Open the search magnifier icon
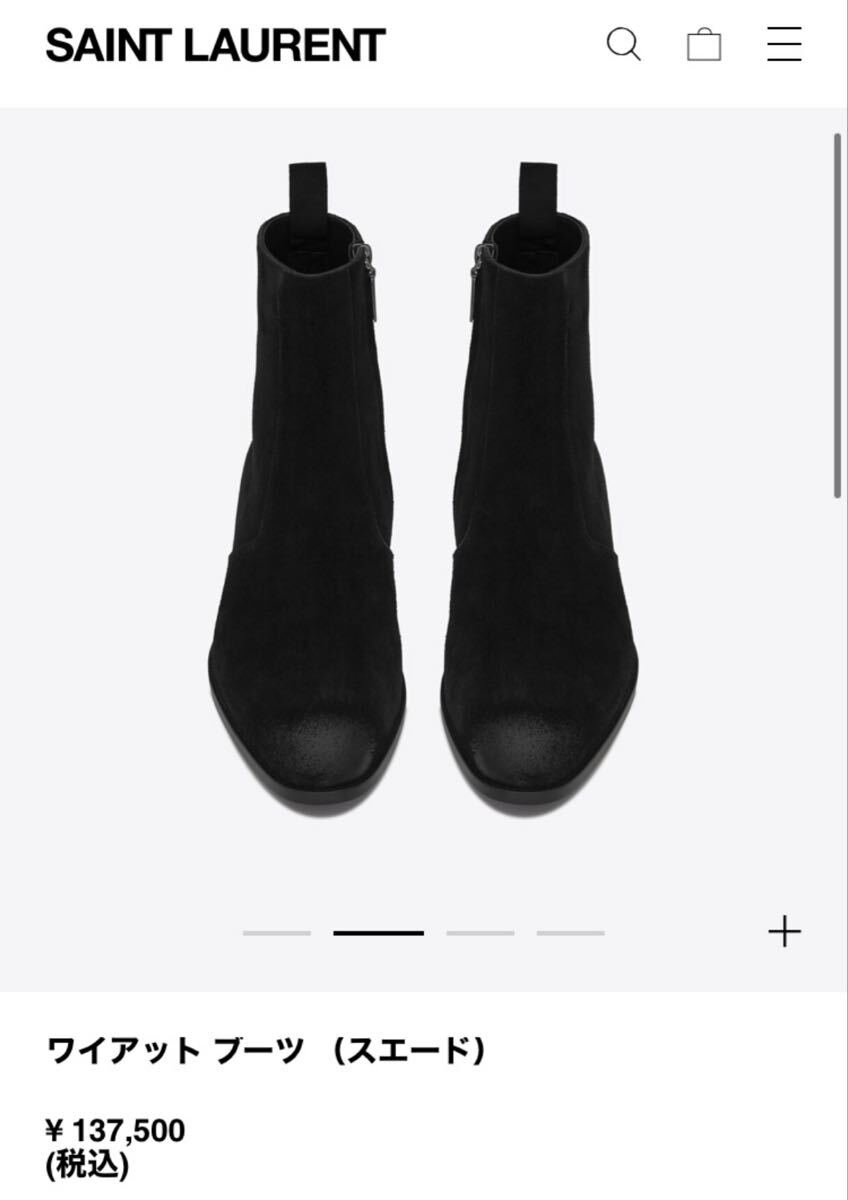 [x=623, y=45]
